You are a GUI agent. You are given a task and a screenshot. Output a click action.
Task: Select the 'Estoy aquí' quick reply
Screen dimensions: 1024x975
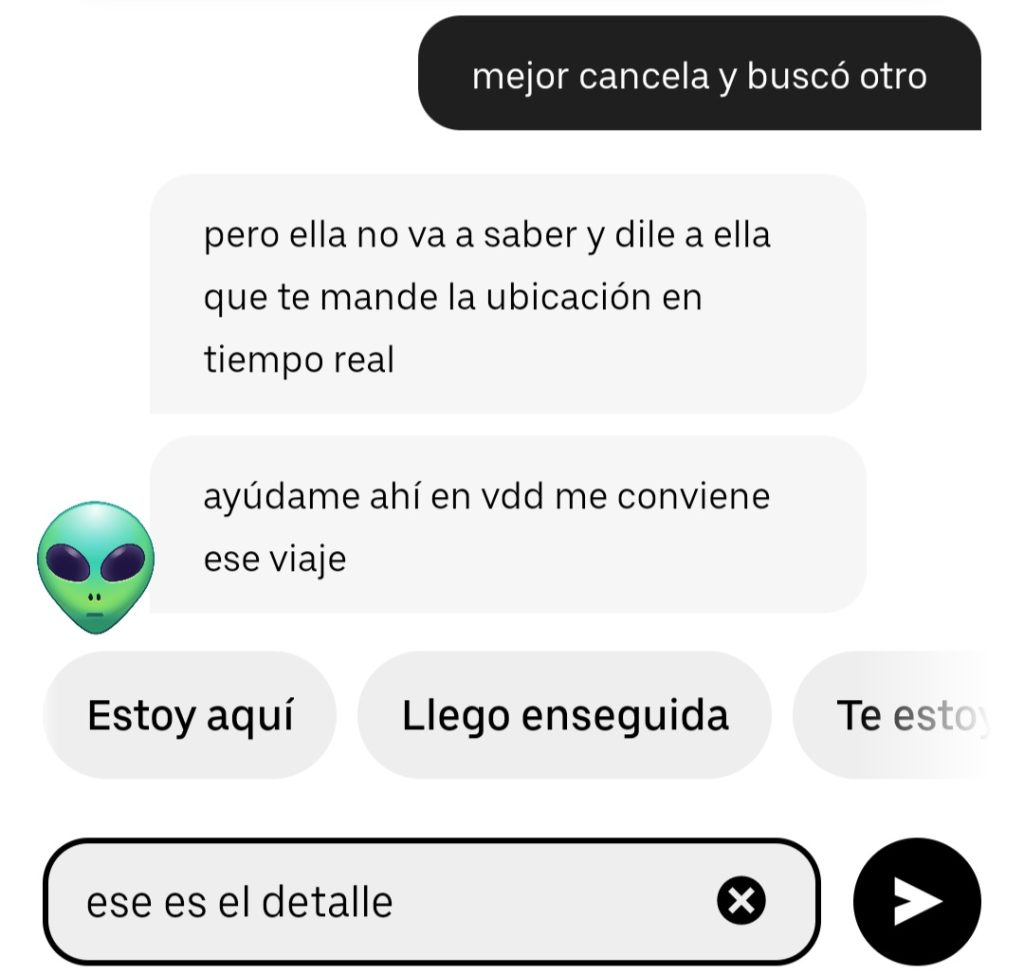click(190, 716)
